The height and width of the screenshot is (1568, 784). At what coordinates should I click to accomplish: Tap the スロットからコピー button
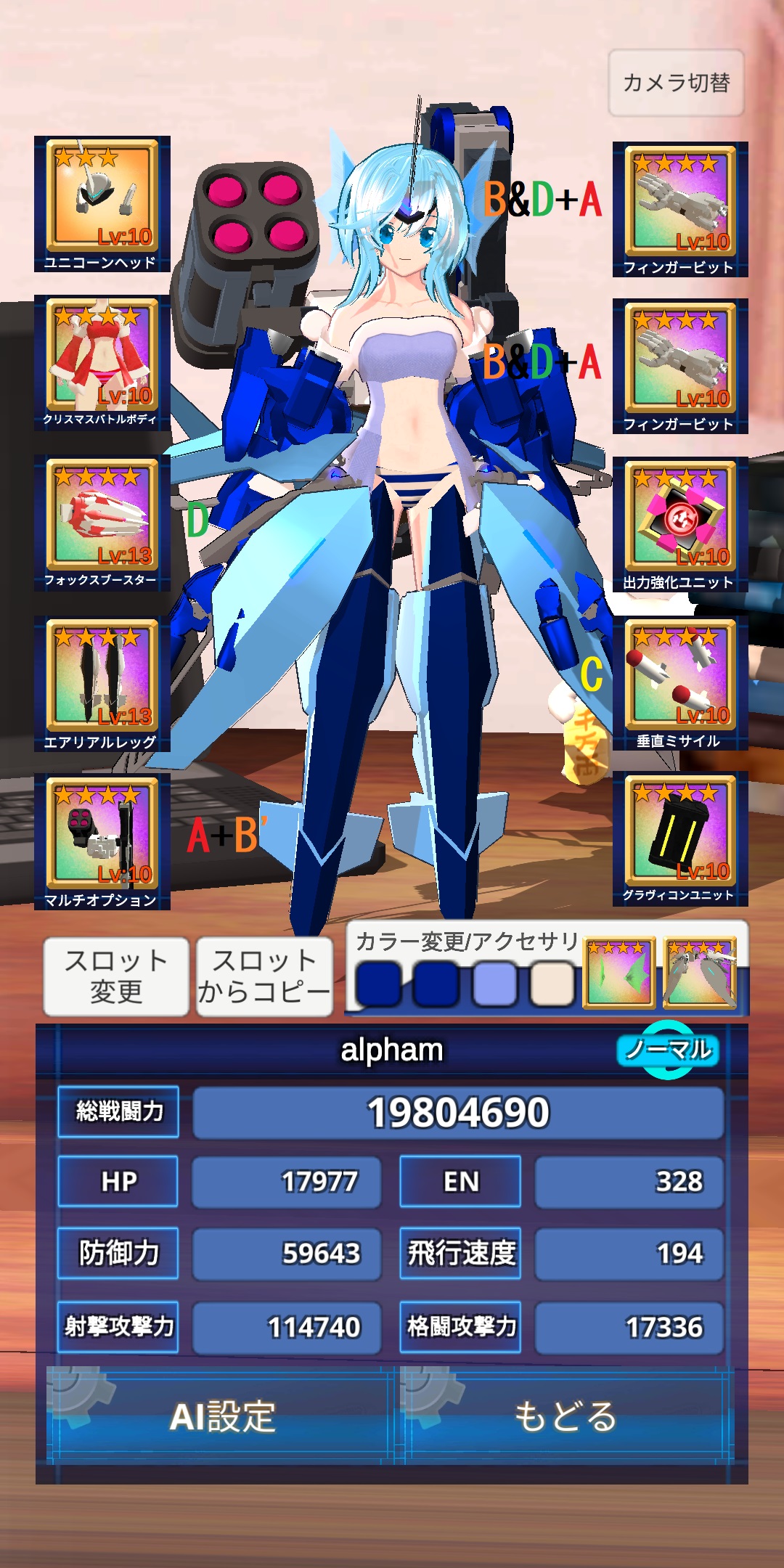click(x=264, y=976)
